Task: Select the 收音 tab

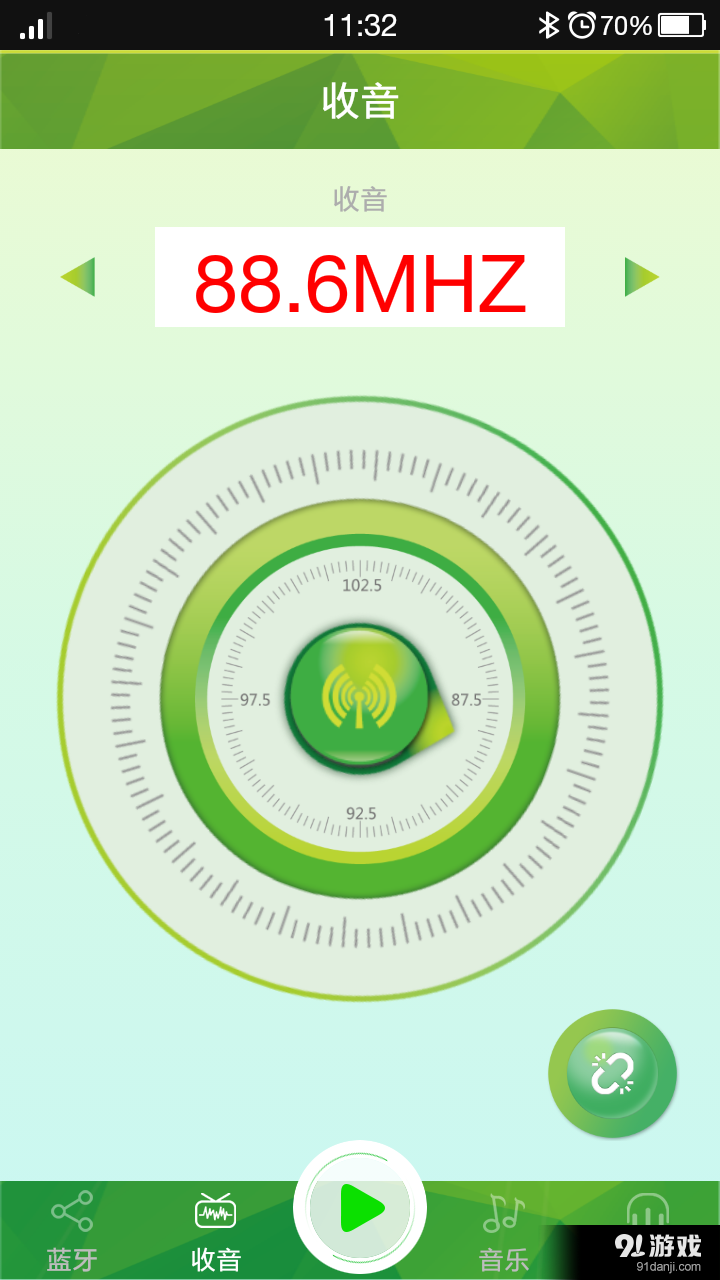Action: (x=216, y=1230)
